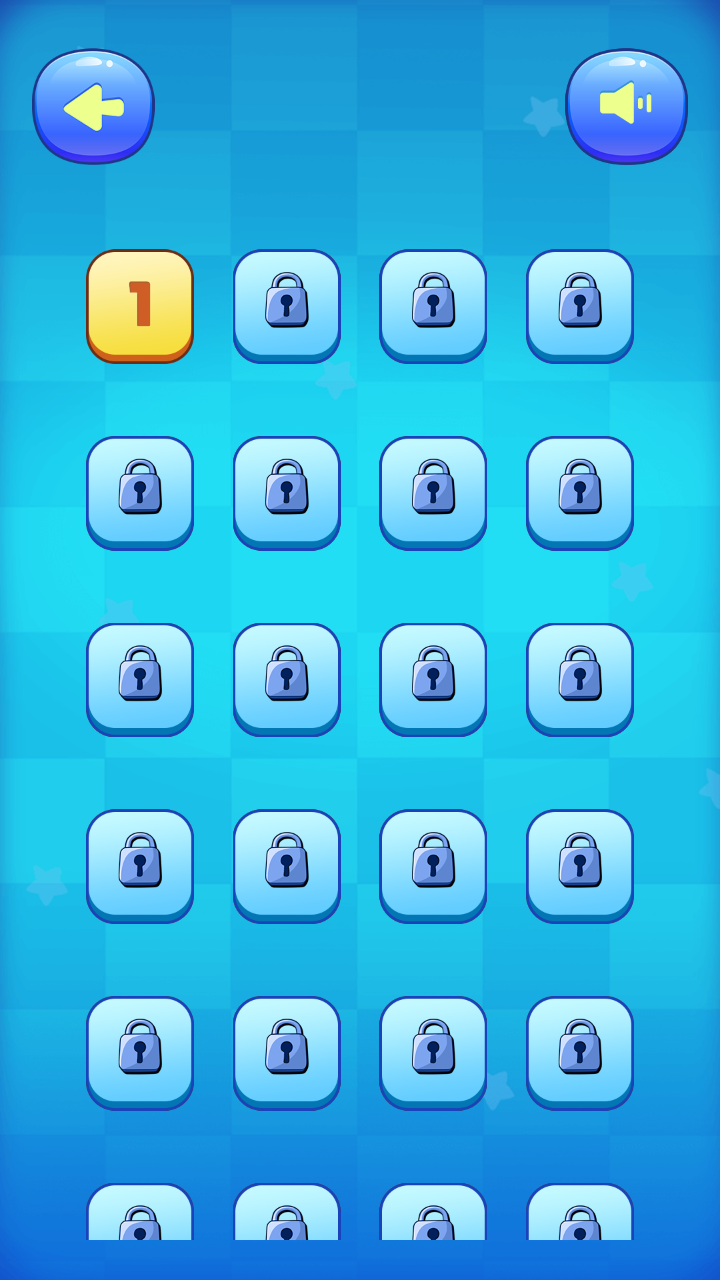Open the first locked level in second row
720x1280 pixels.
140,492
